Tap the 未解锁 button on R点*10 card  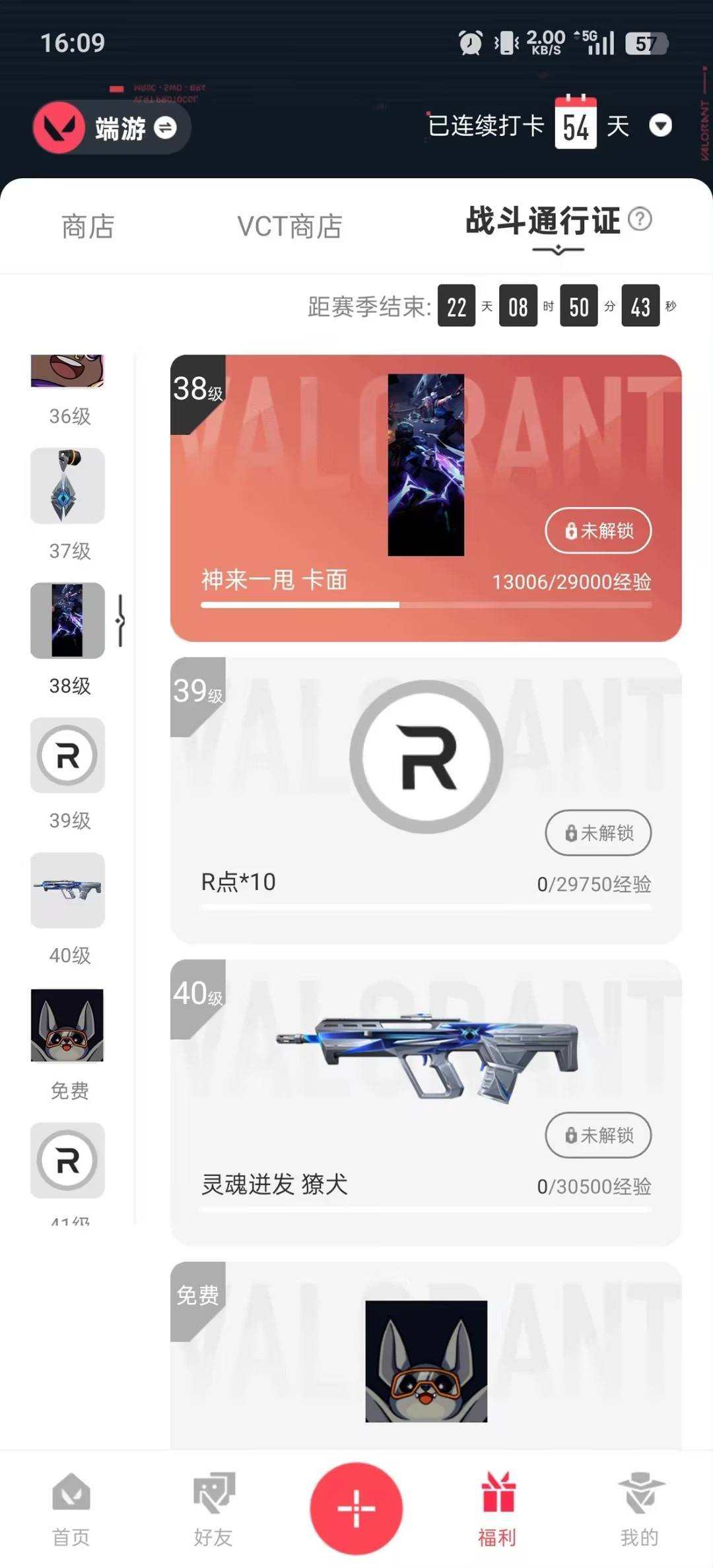597,833
